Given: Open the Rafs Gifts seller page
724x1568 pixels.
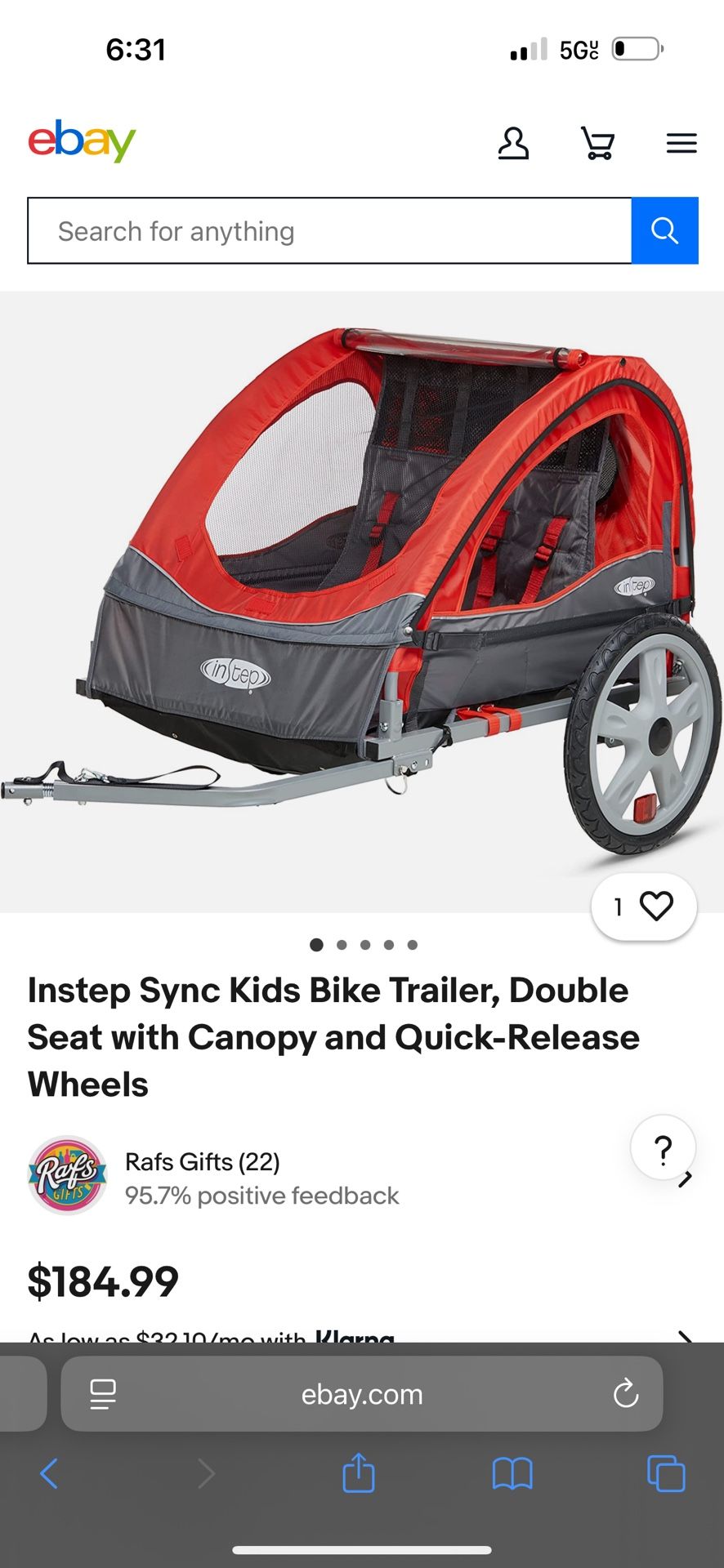Looking at the screenshot, I should (203, 1161).
